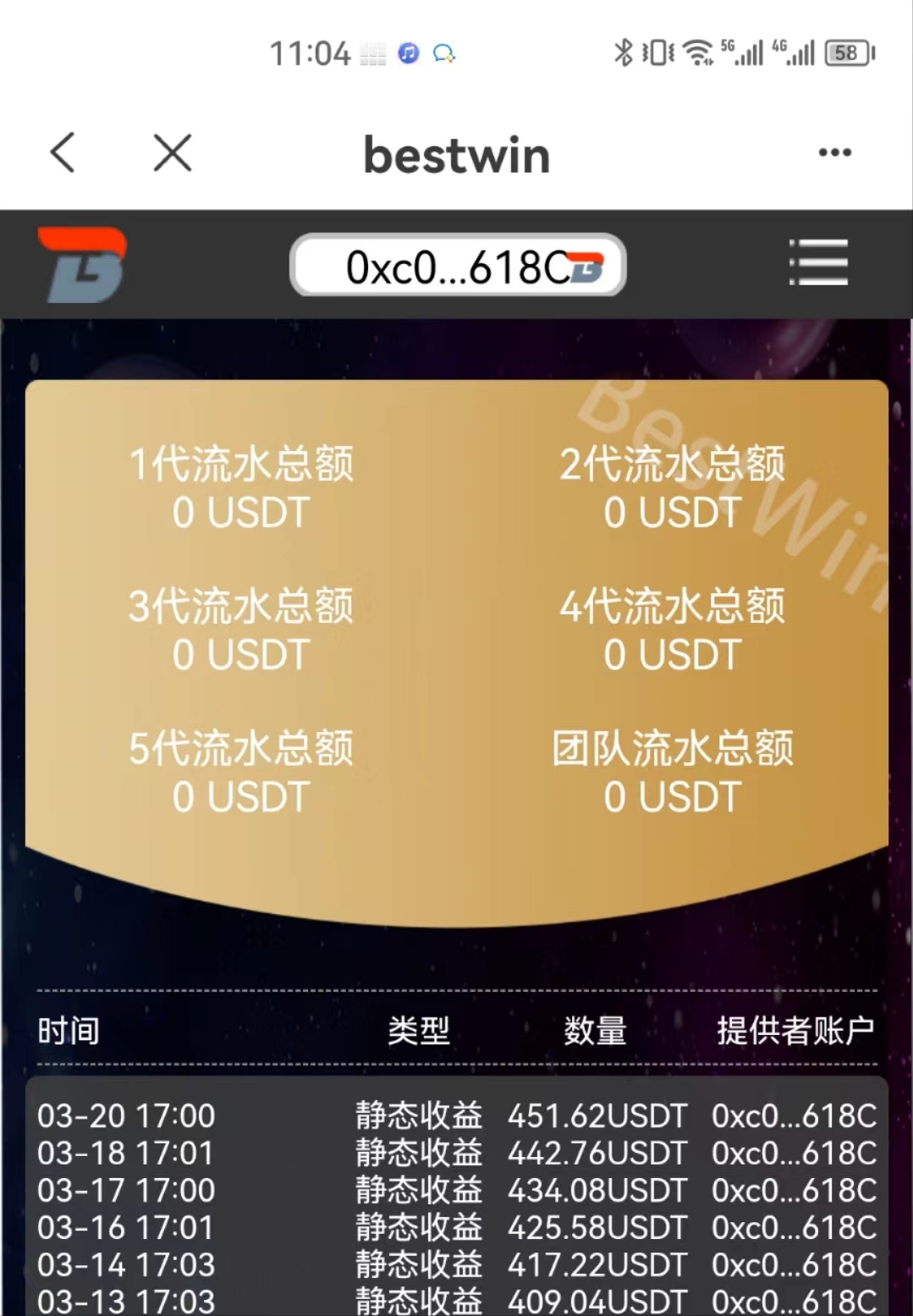Open the hamburger navigation menu

click(817, 262)
